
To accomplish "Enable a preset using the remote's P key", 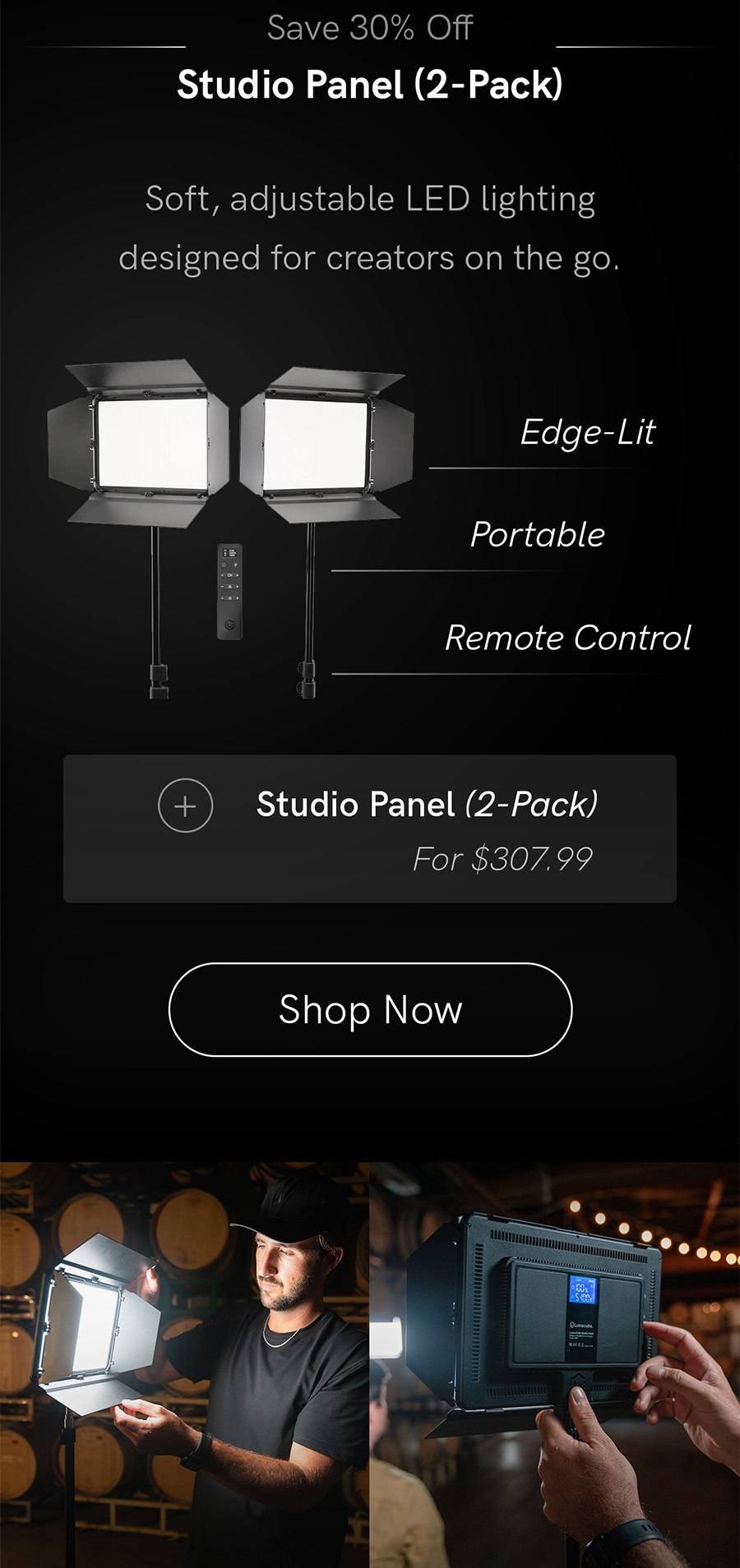I will (x=235, y=565).
